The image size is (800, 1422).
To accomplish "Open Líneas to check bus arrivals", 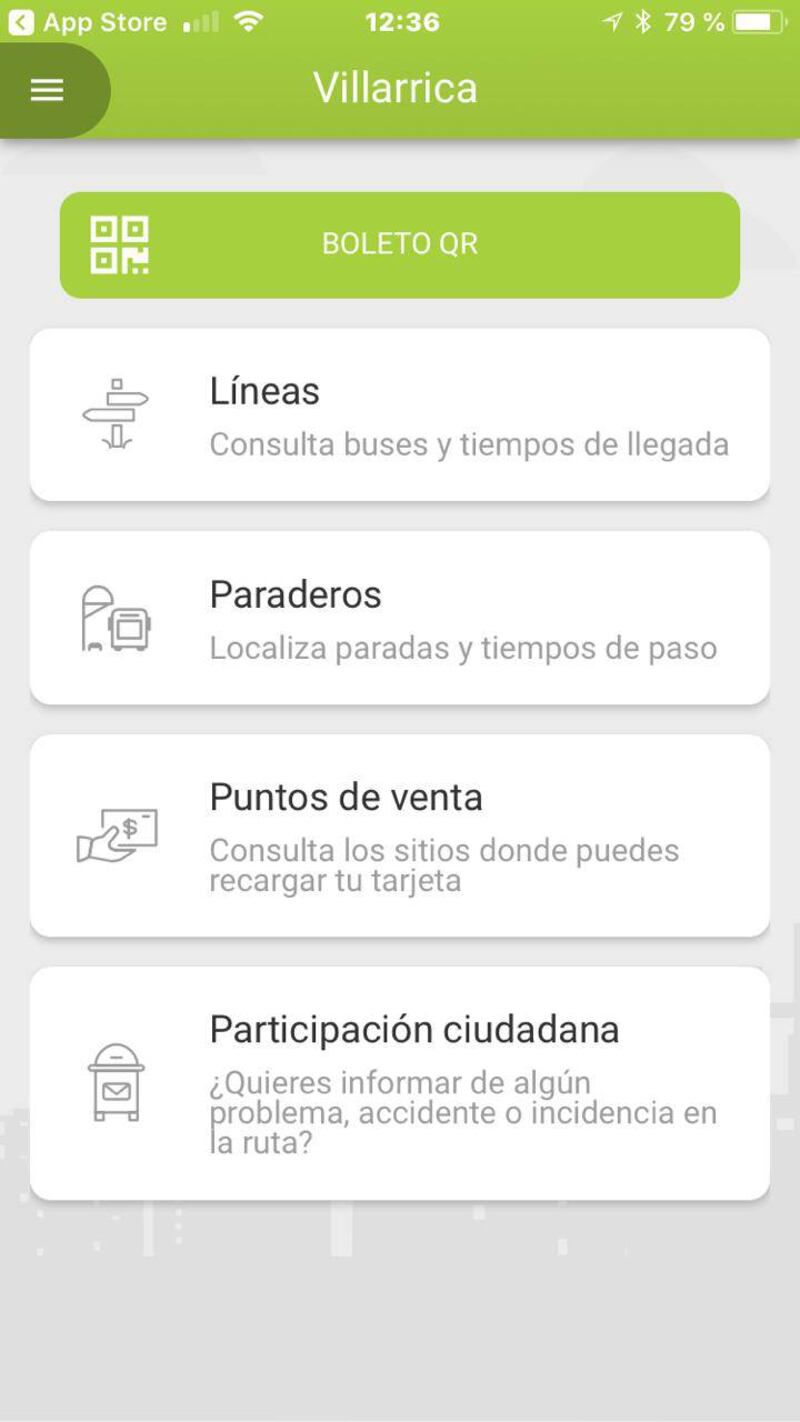I will 400,415.
